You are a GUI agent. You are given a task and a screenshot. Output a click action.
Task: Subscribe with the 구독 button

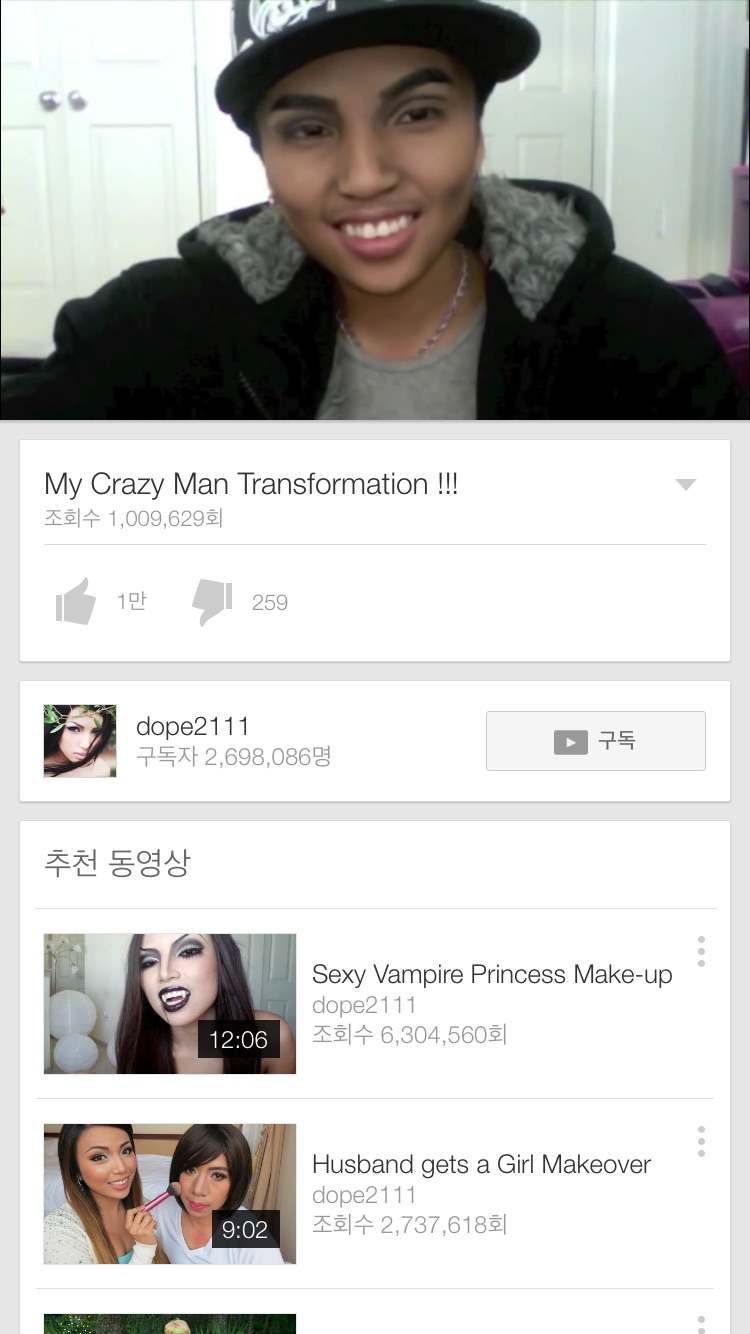[x=595, y=741]
